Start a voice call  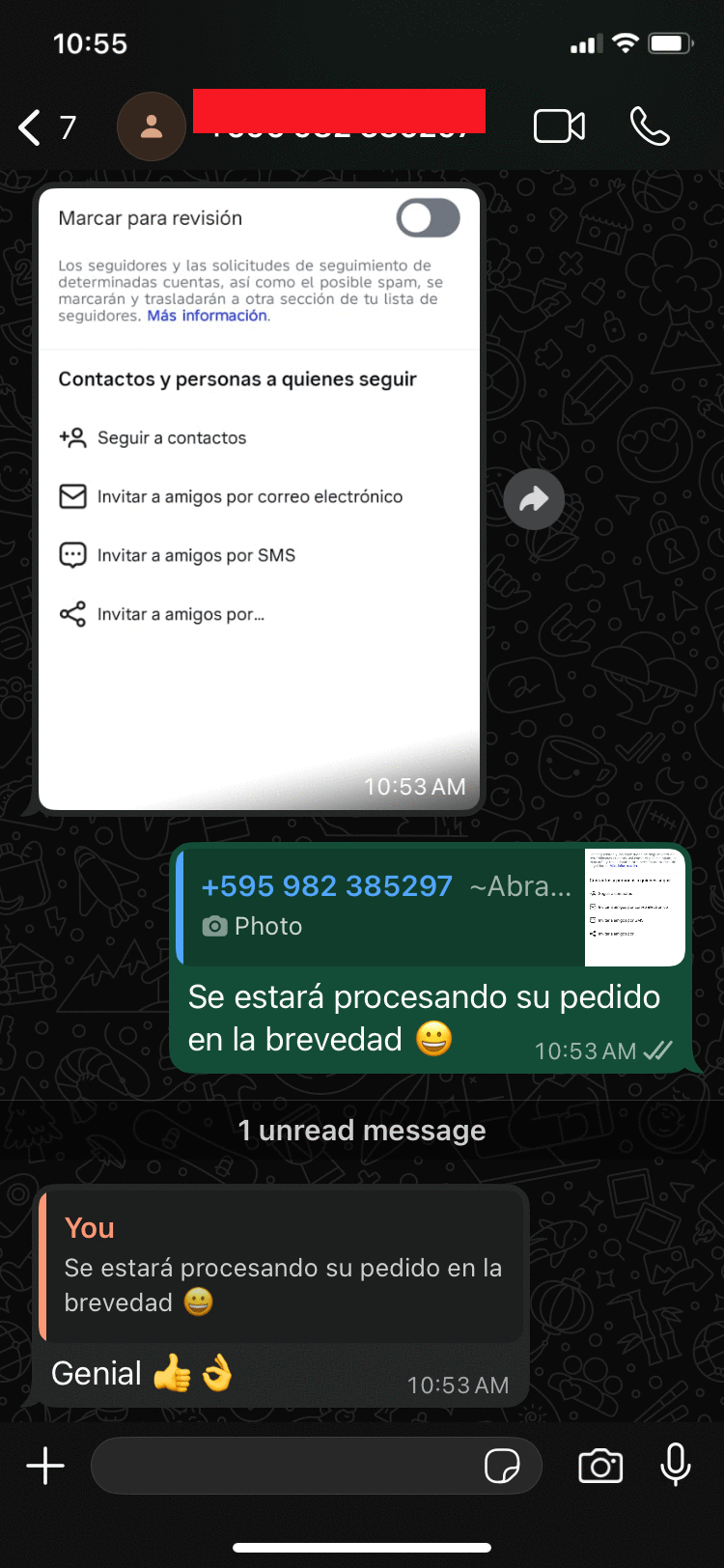(650, 126)
